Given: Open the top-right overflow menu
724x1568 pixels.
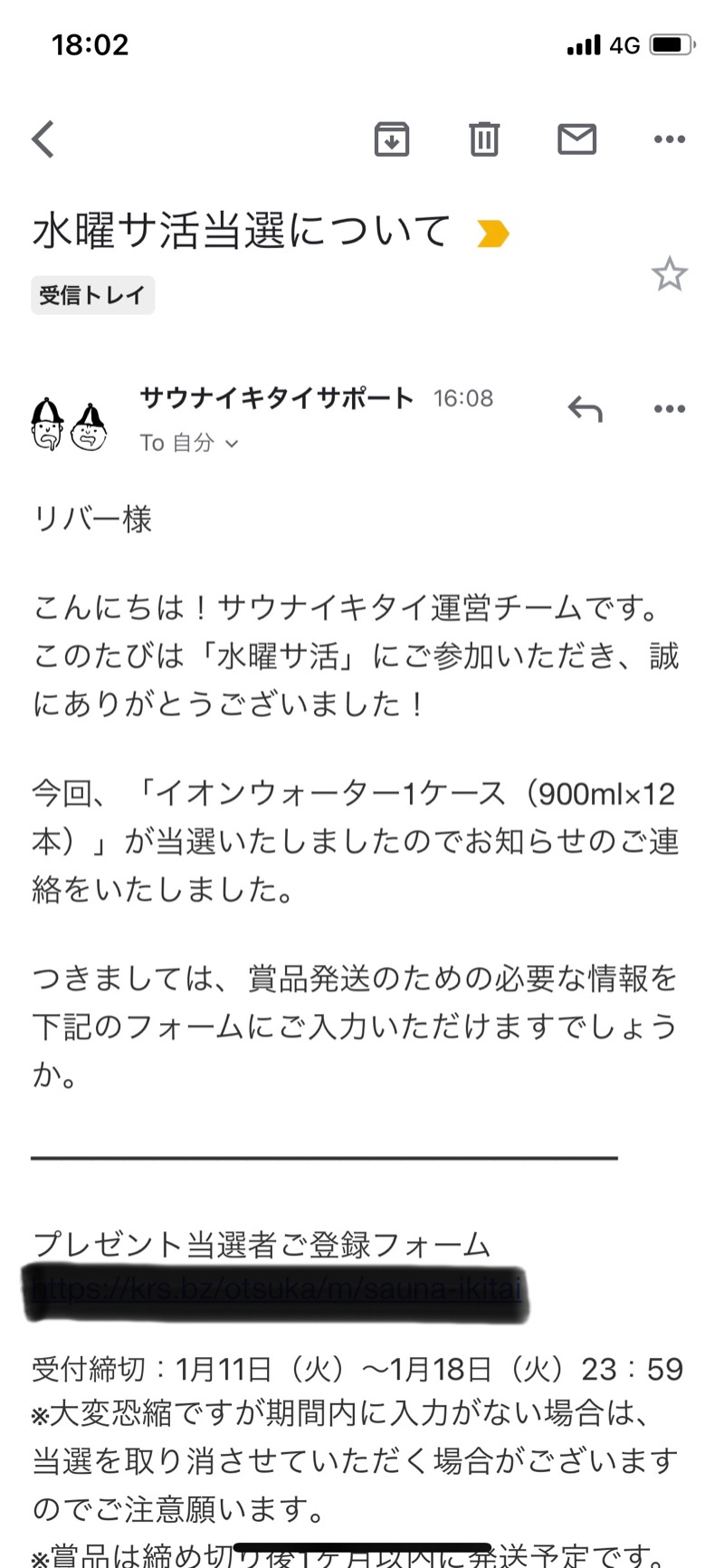Looking at the screenshot, I should 670,139.
